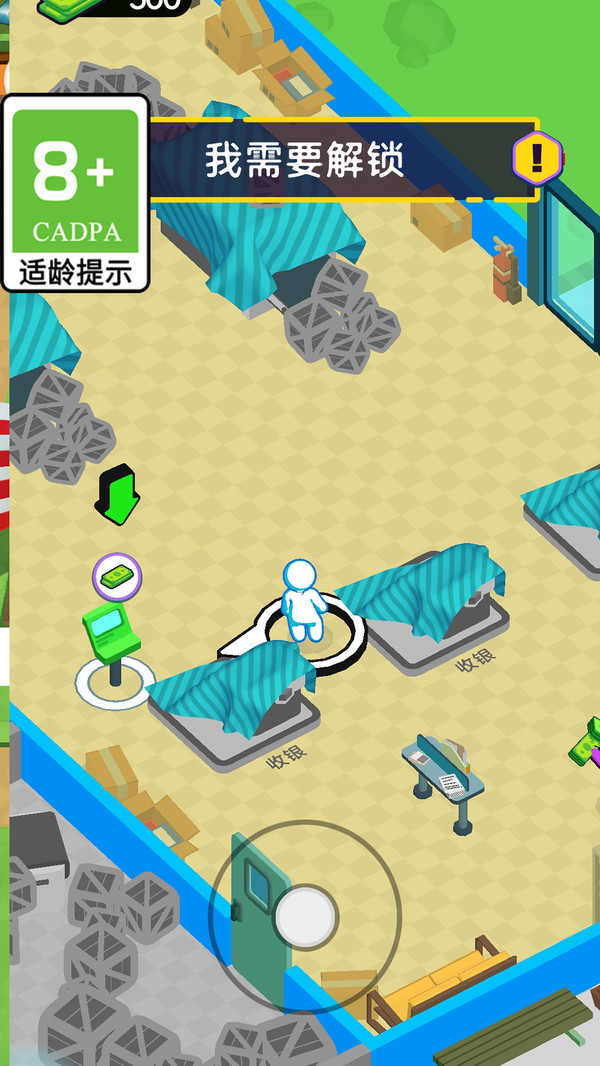Tap the virtual joystick knob
This screenshot has height=1066, width=600.
tap(305, 916)
